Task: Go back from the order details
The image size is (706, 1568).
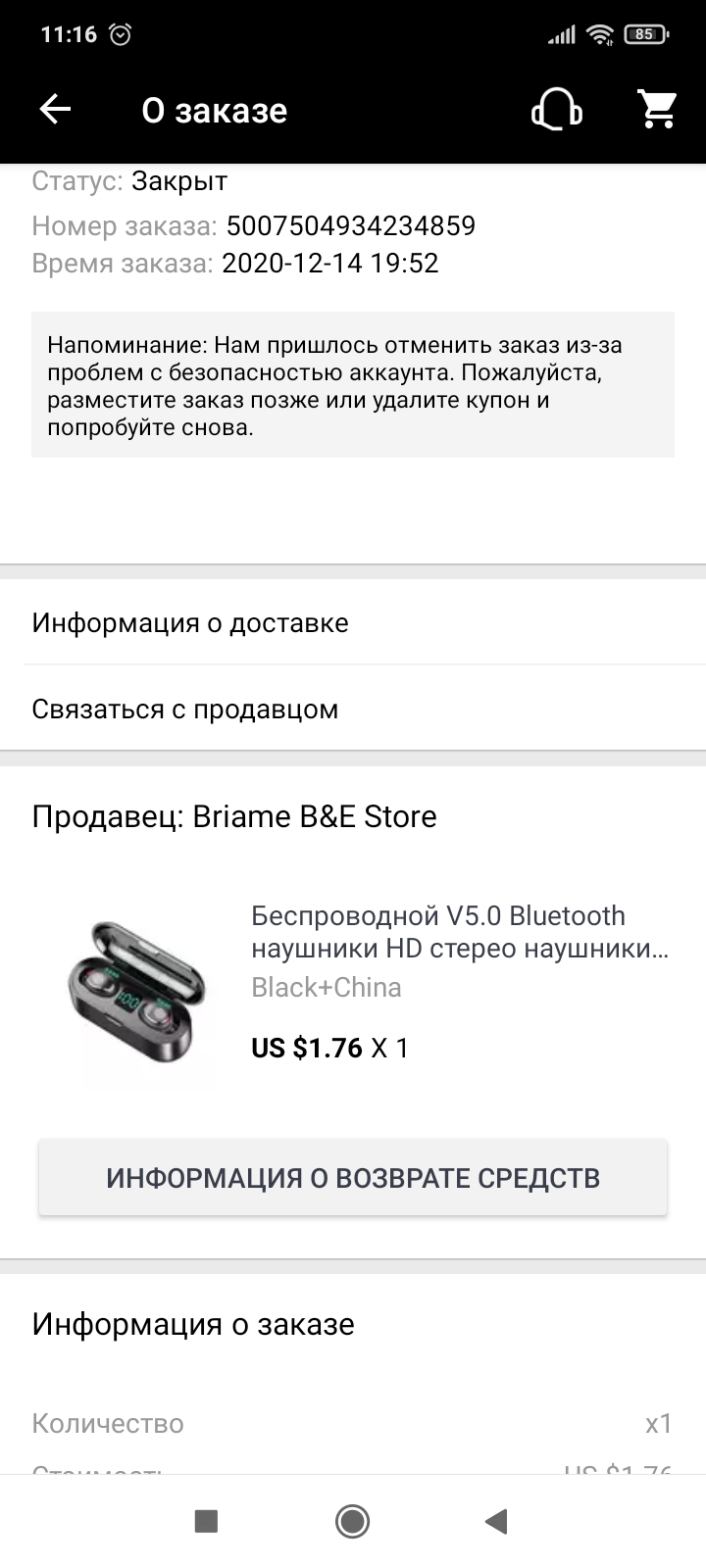Action: (x=55, y=110)
